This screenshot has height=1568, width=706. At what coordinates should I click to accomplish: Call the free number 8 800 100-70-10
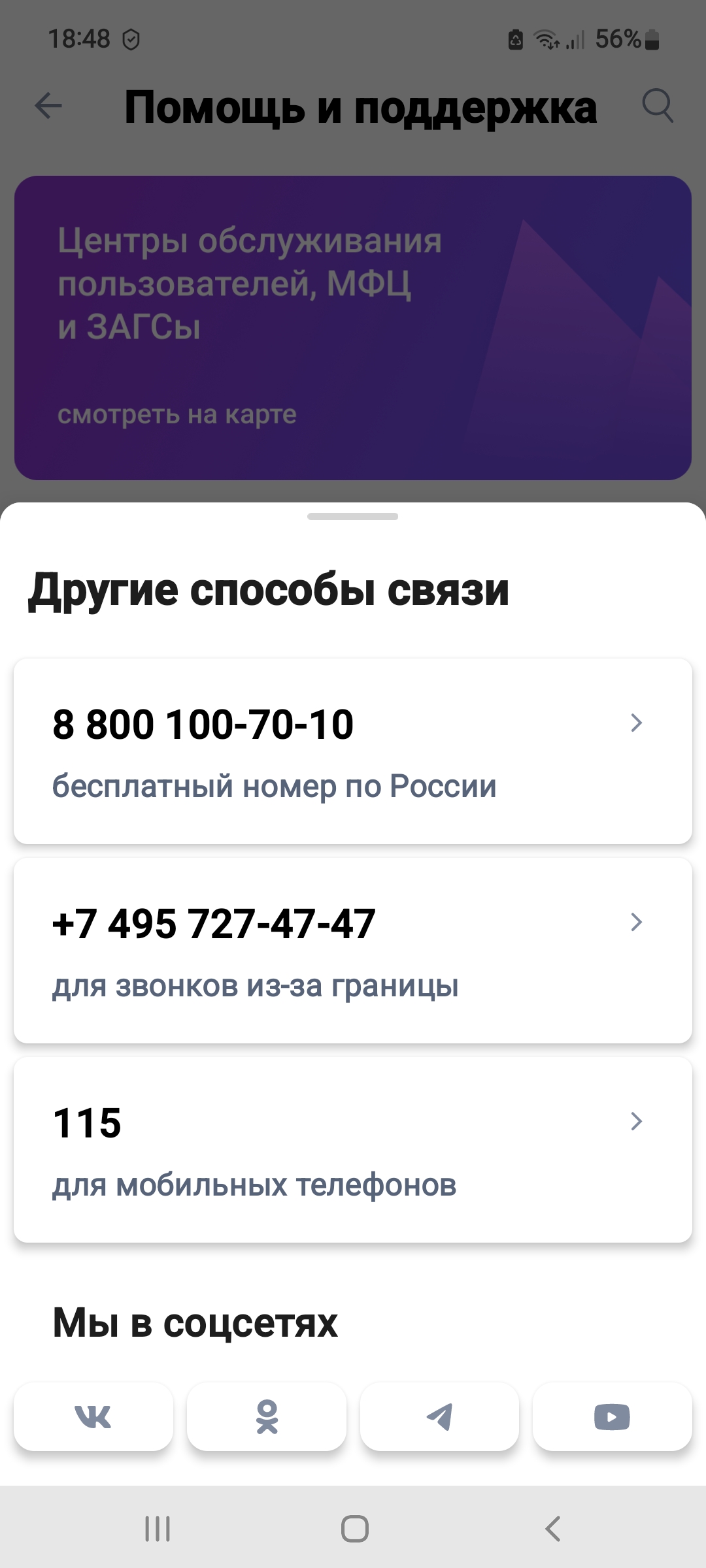353,751
